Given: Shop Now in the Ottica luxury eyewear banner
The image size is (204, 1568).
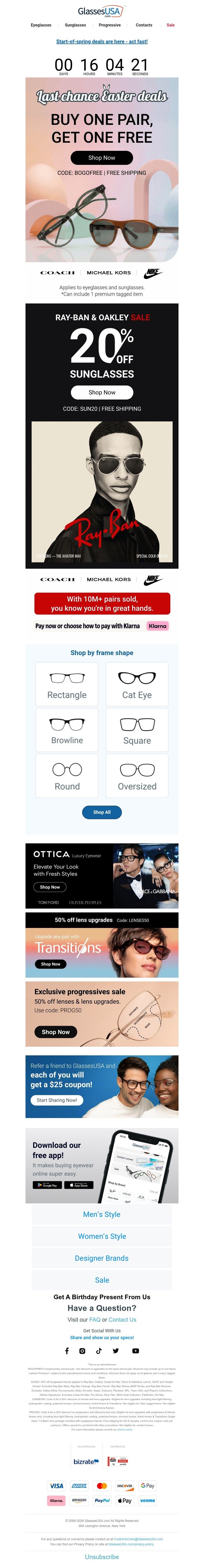Looking at the screenshot, I should click(x=50, y=887).
